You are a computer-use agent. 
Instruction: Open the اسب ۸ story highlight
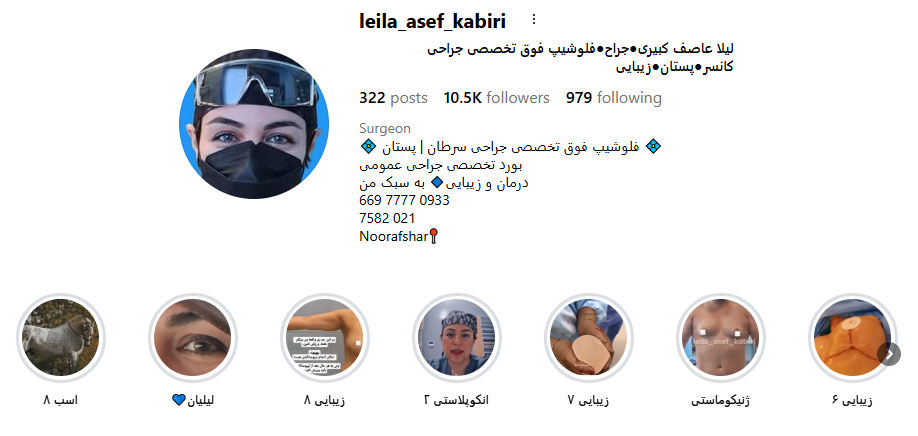point(61,339)
